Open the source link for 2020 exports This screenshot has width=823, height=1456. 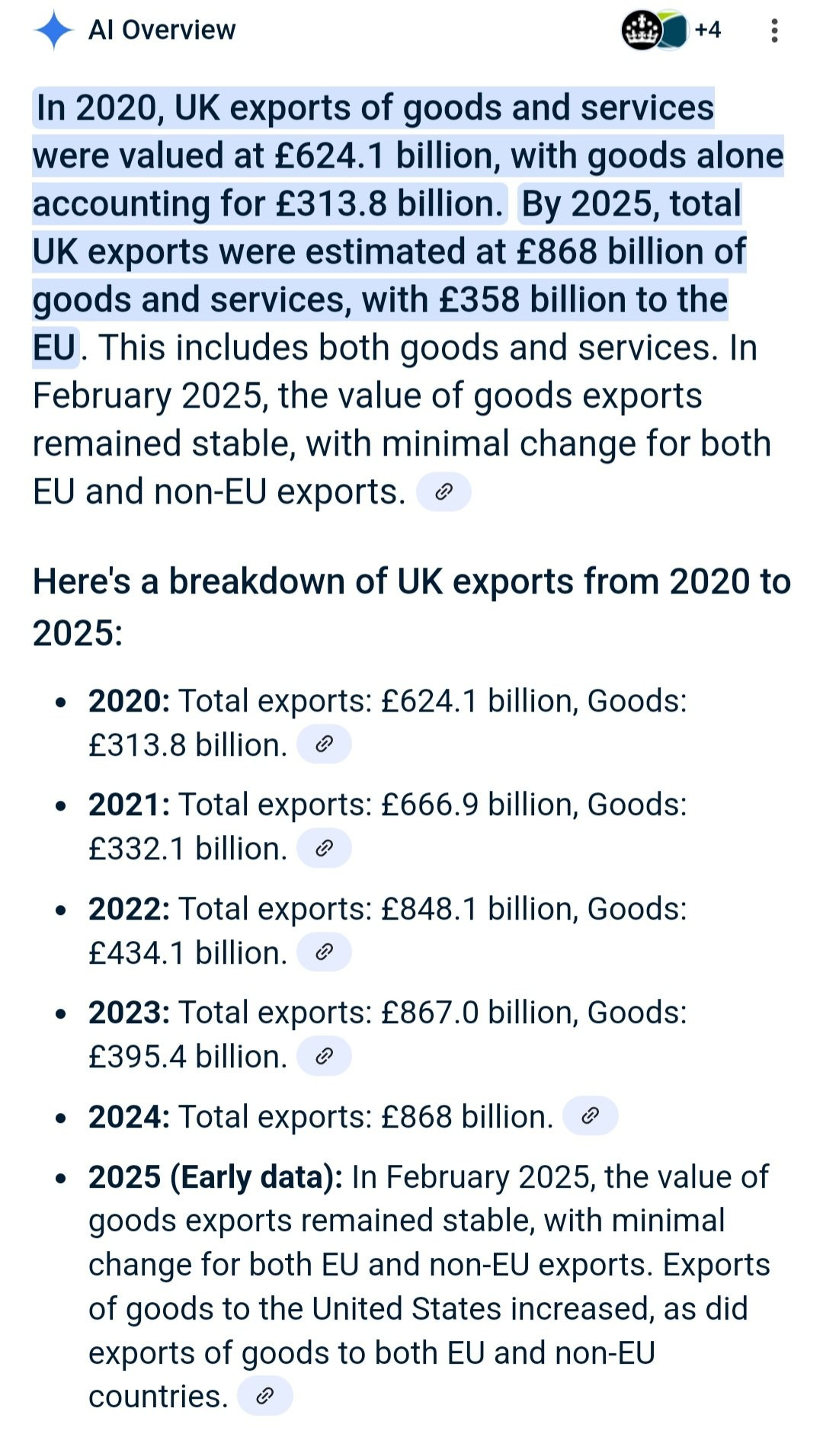coord(324,744)
